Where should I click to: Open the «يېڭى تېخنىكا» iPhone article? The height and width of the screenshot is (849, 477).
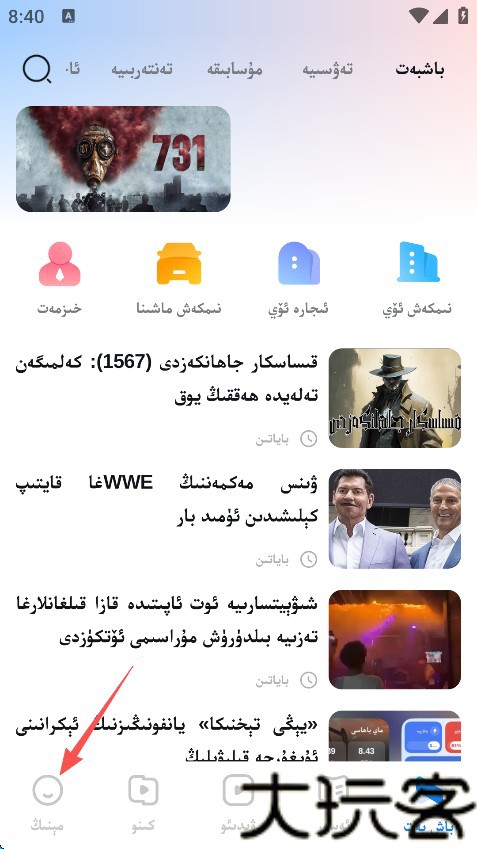(x=238, y=736)
